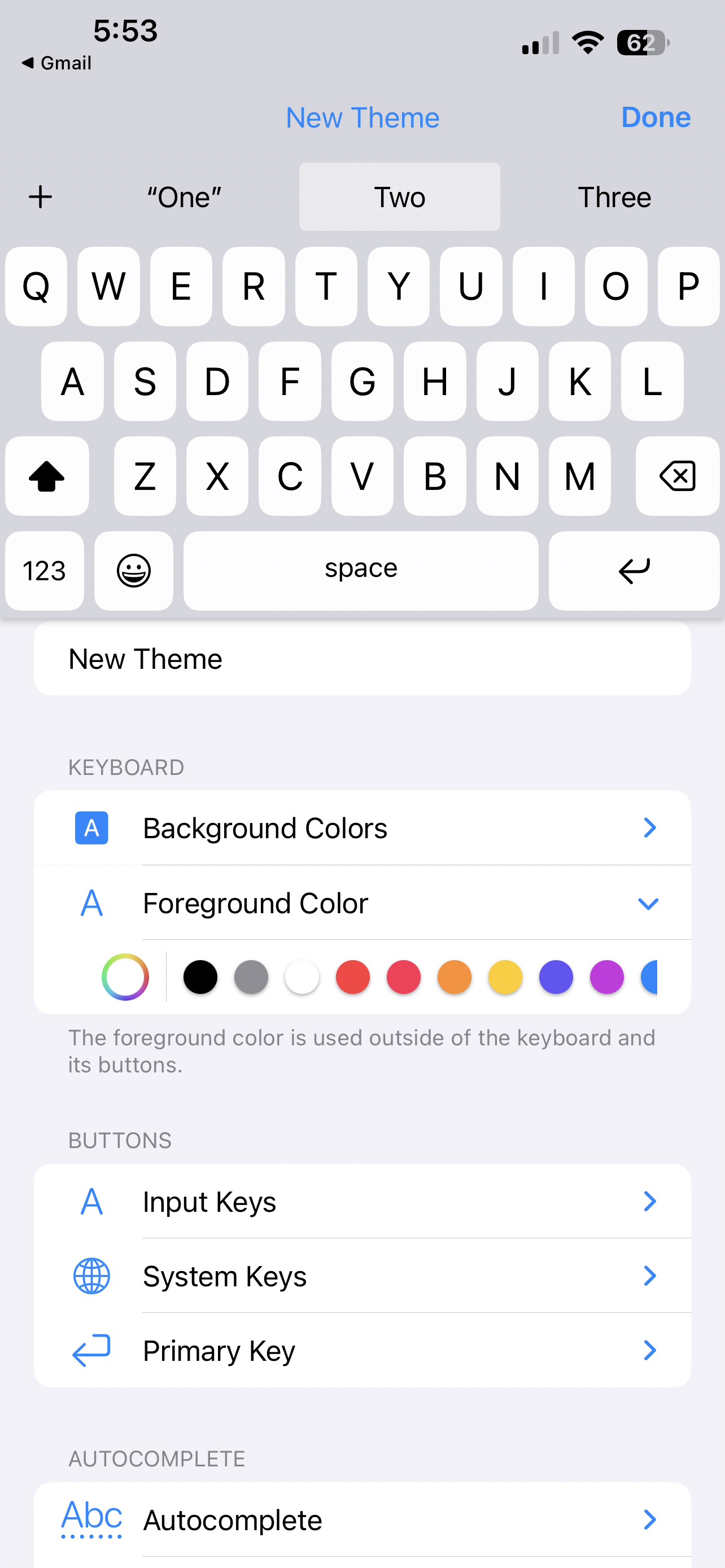Screen dimensions: 725x1568
Task: Create a new theme with the plus button
Action: click(40, 196)
